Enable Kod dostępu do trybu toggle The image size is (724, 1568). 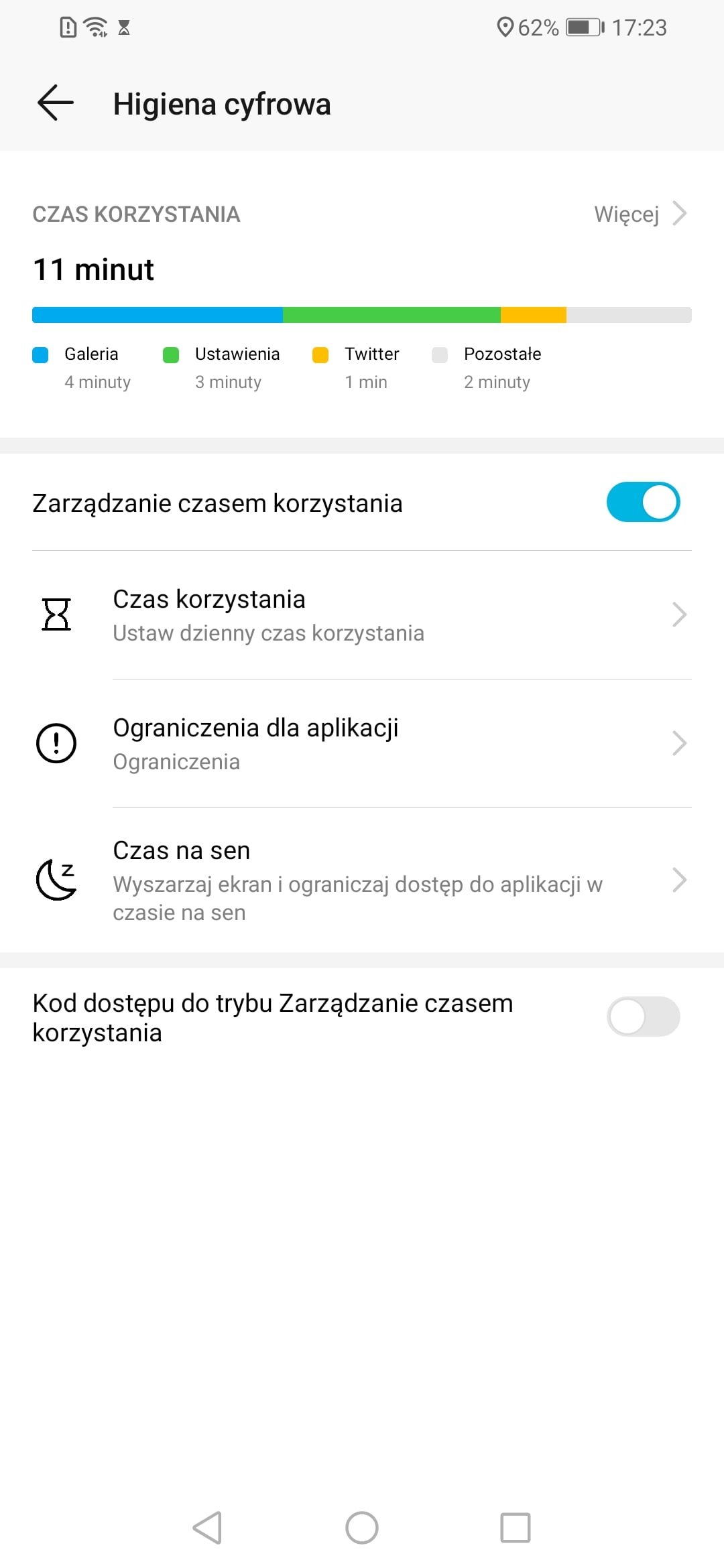point(643,1017)
